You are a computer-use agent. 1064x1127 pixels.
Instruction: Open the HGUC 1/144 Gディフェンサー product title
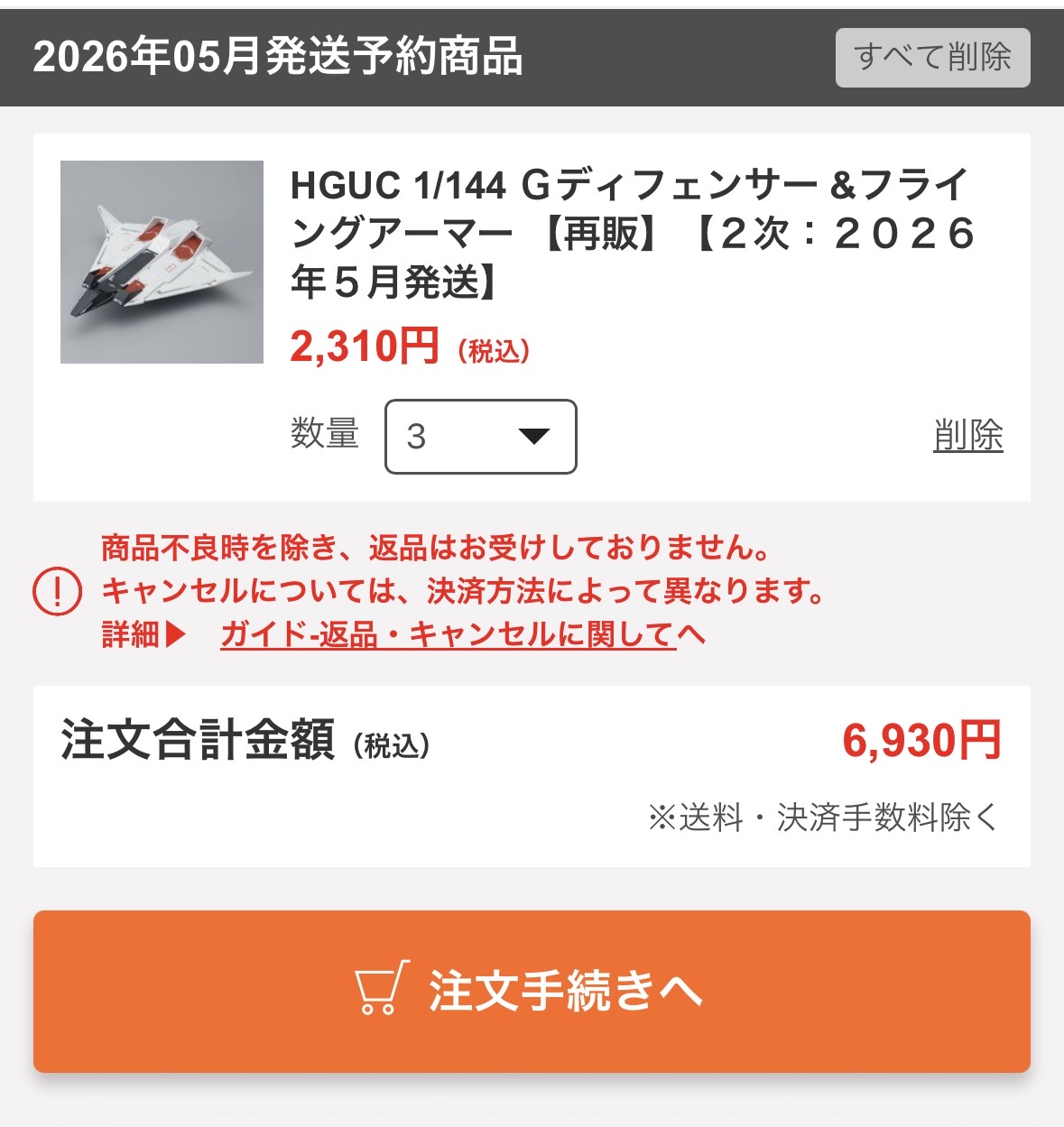632,233
